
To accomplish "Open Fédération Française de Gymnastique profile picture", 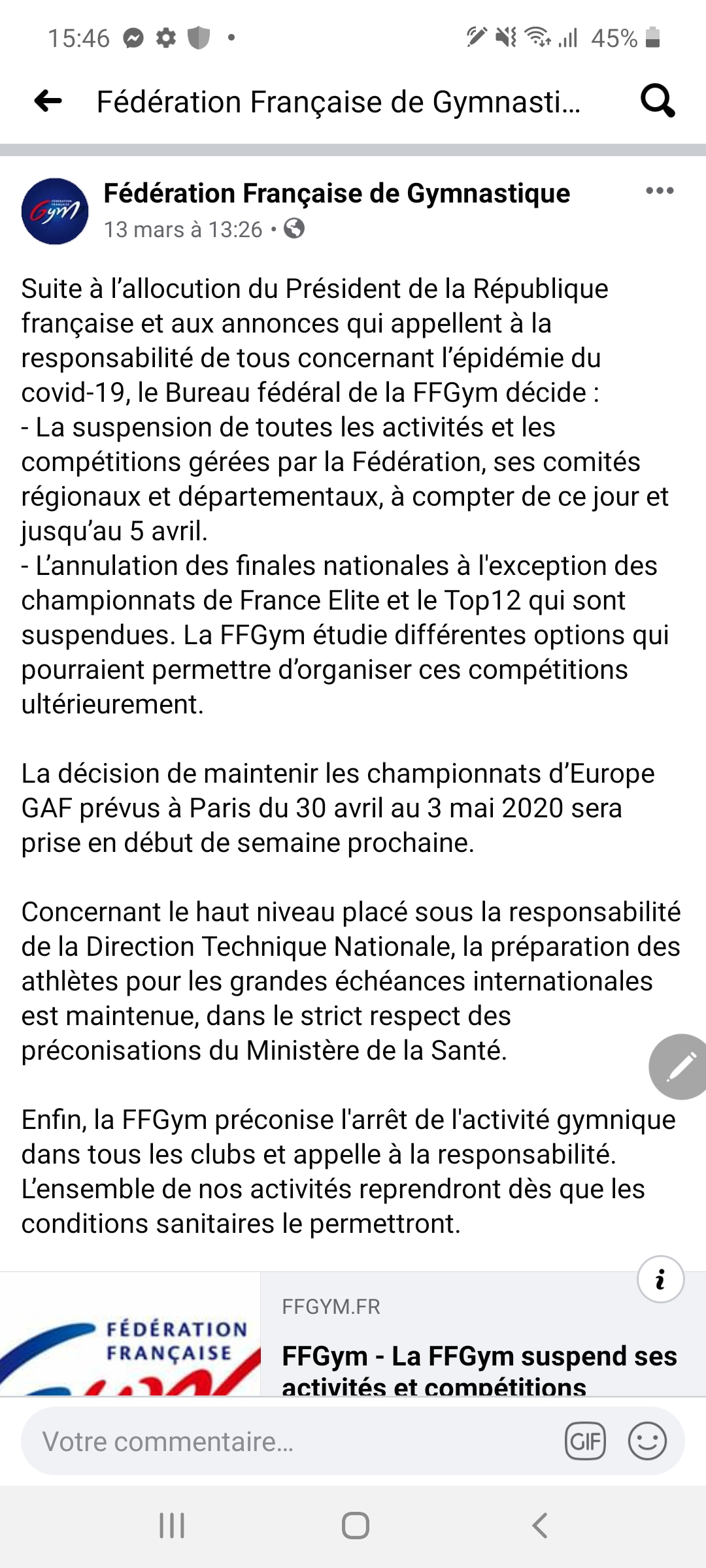I will click(x=55, y=211).
